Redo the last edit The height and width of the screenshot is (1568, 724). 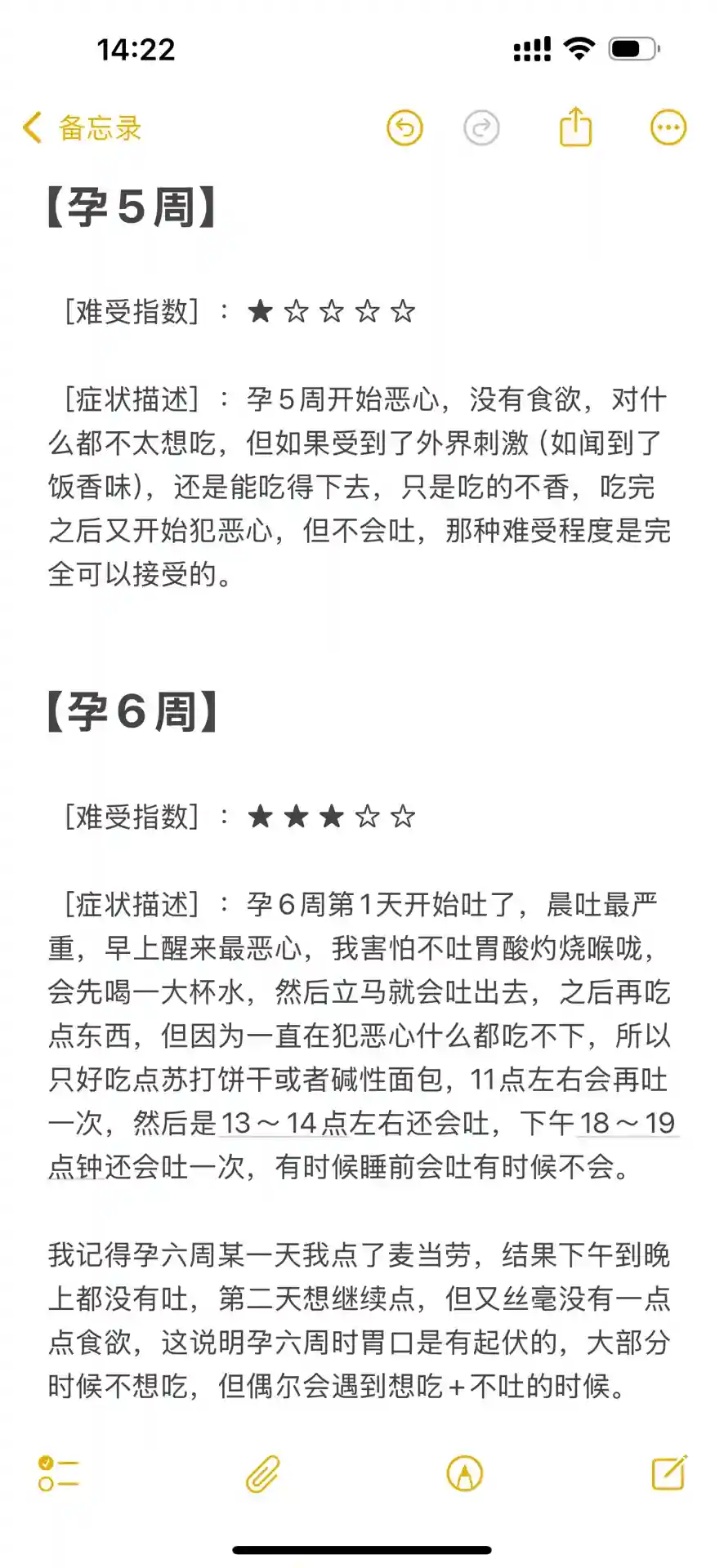[x=481, y=128]
